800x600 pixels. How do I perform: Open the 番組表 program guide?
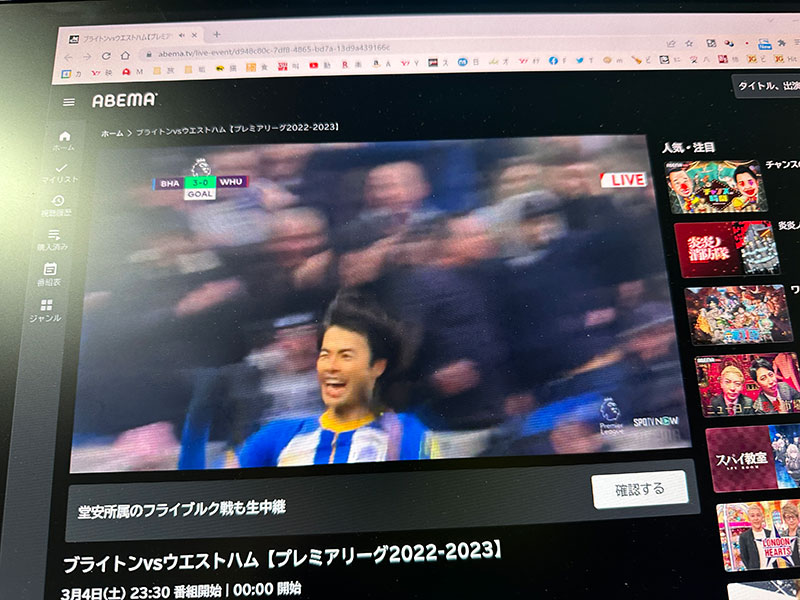(49, 272)
